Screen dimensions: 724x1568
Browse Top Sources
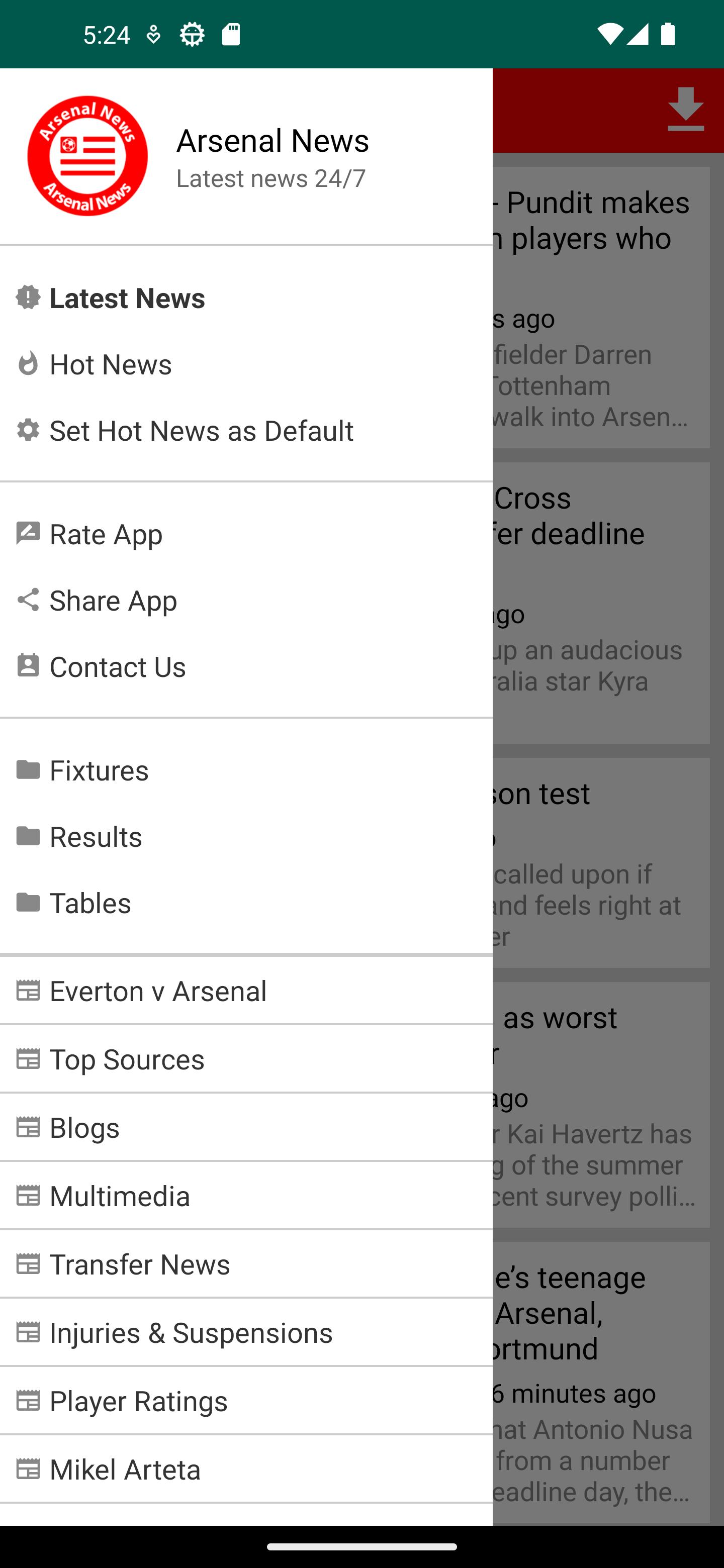point(246,1059)
